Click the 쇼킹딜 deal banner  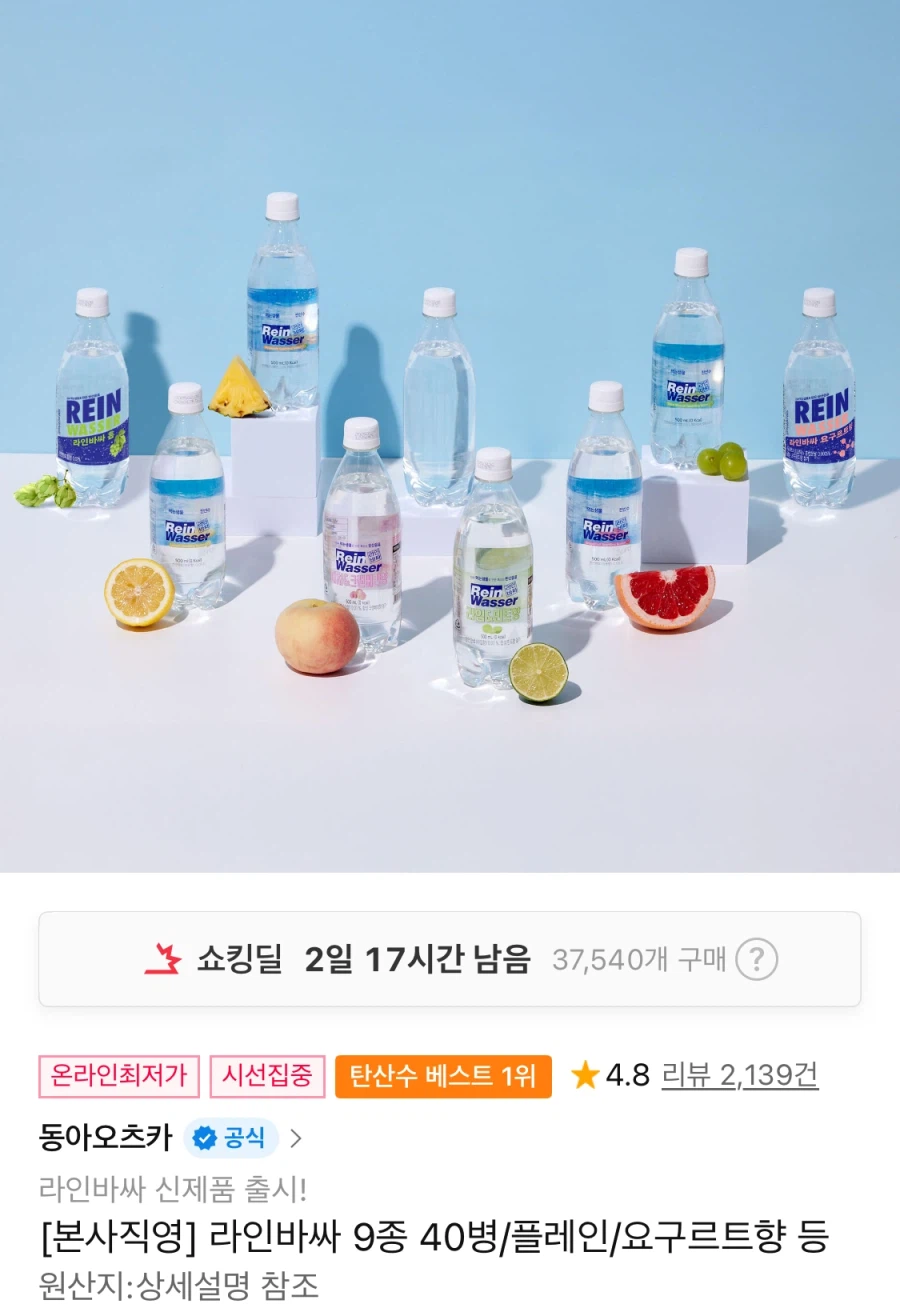(x=450, y=960)
